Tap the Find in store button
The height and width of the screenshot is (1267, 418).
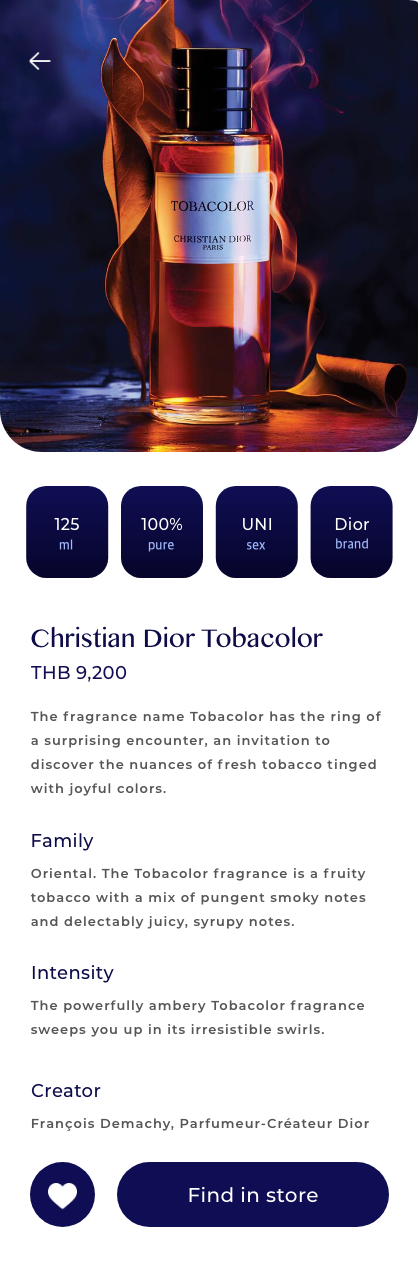pyautogui.click(x=253, y=1194)
